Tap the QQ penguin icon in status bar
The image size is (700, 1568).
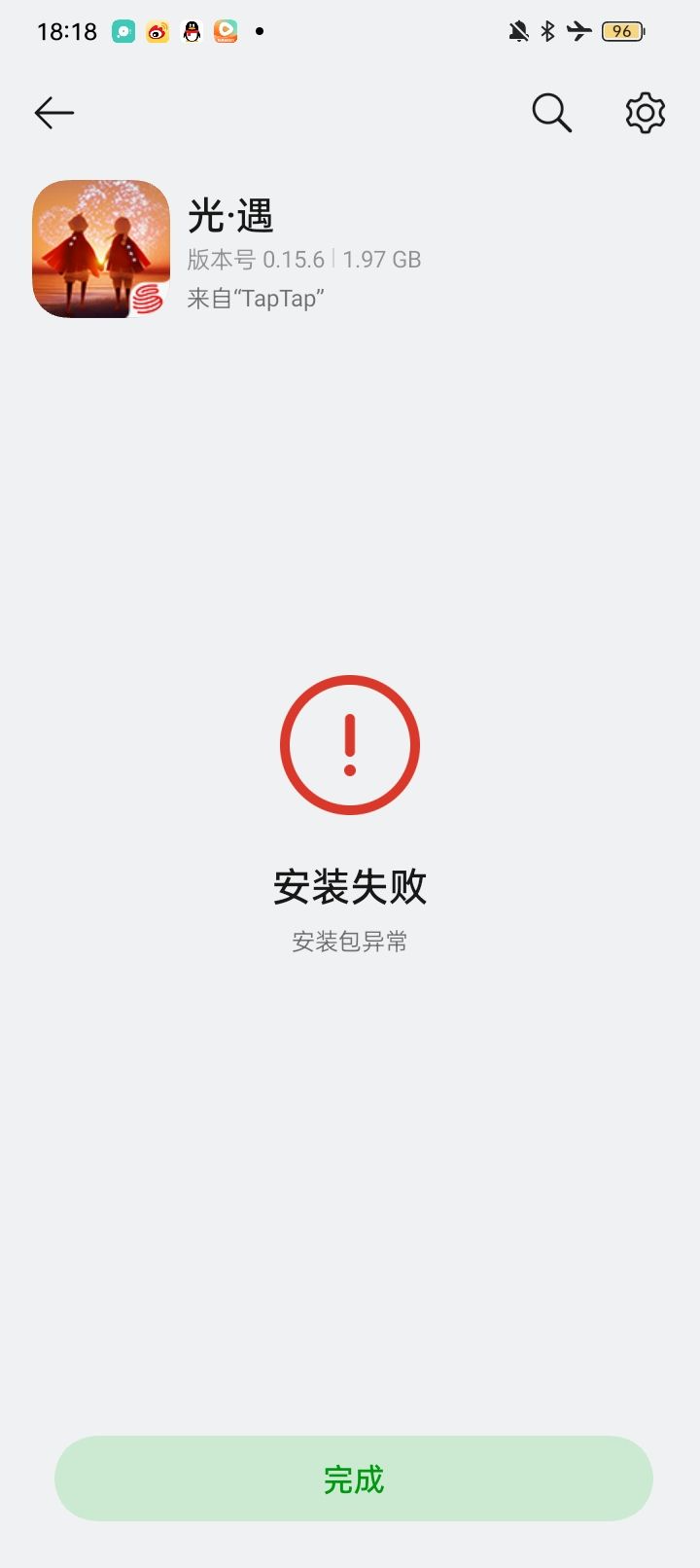[192, 30]
